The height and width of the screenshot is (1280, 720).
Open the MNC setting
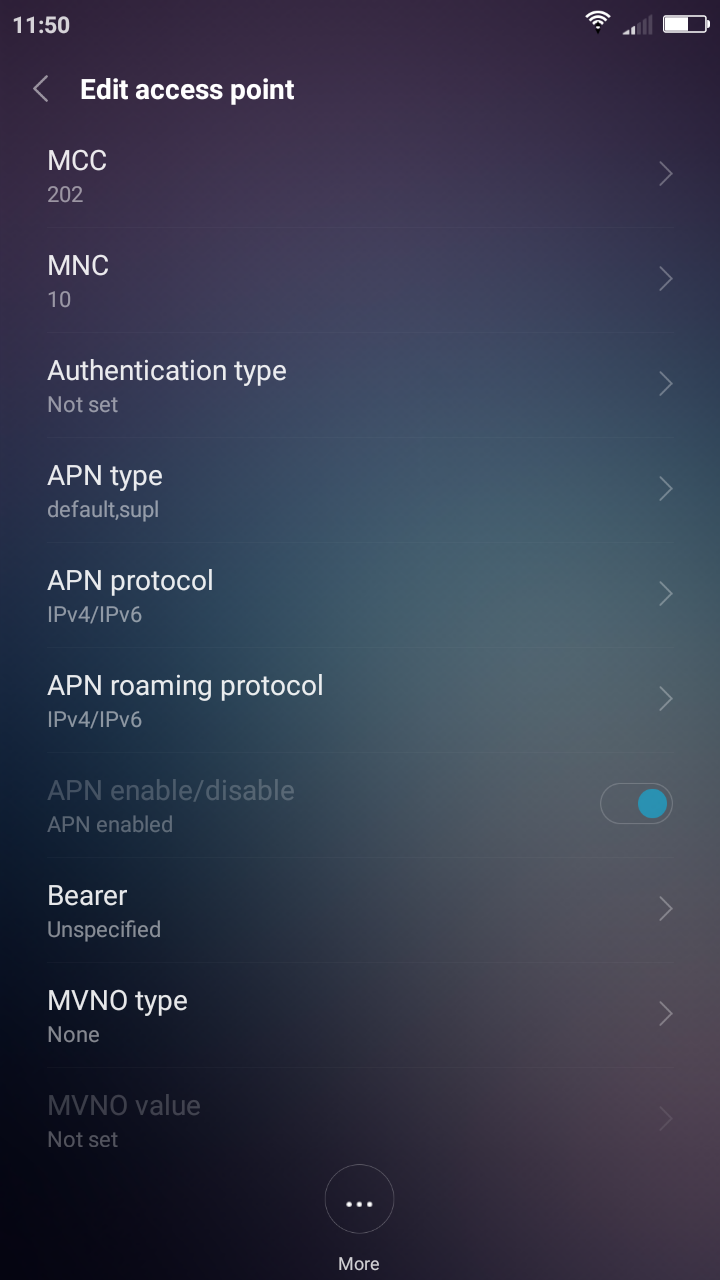(x=360, y=280)
